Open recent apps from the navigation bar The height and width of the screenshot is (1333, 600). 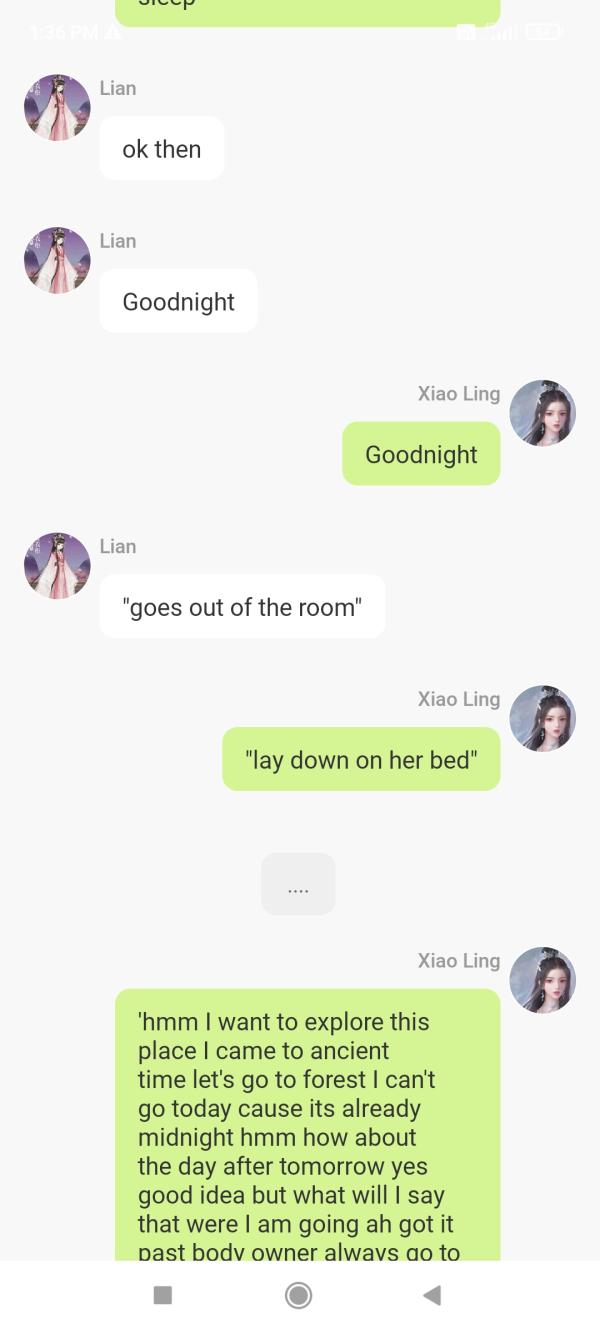(x=163, y=1295)
